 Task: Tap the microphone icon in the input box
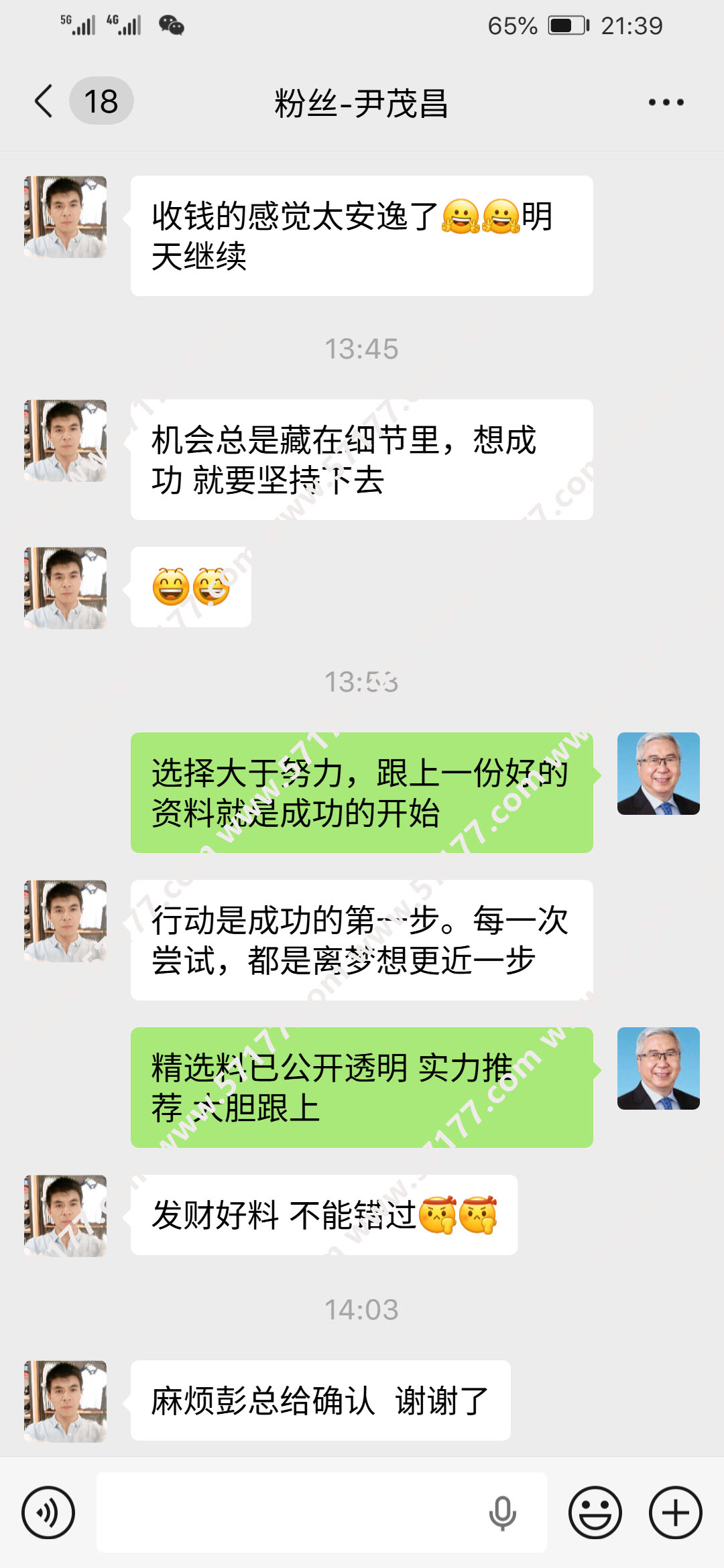coord(502,1513)
